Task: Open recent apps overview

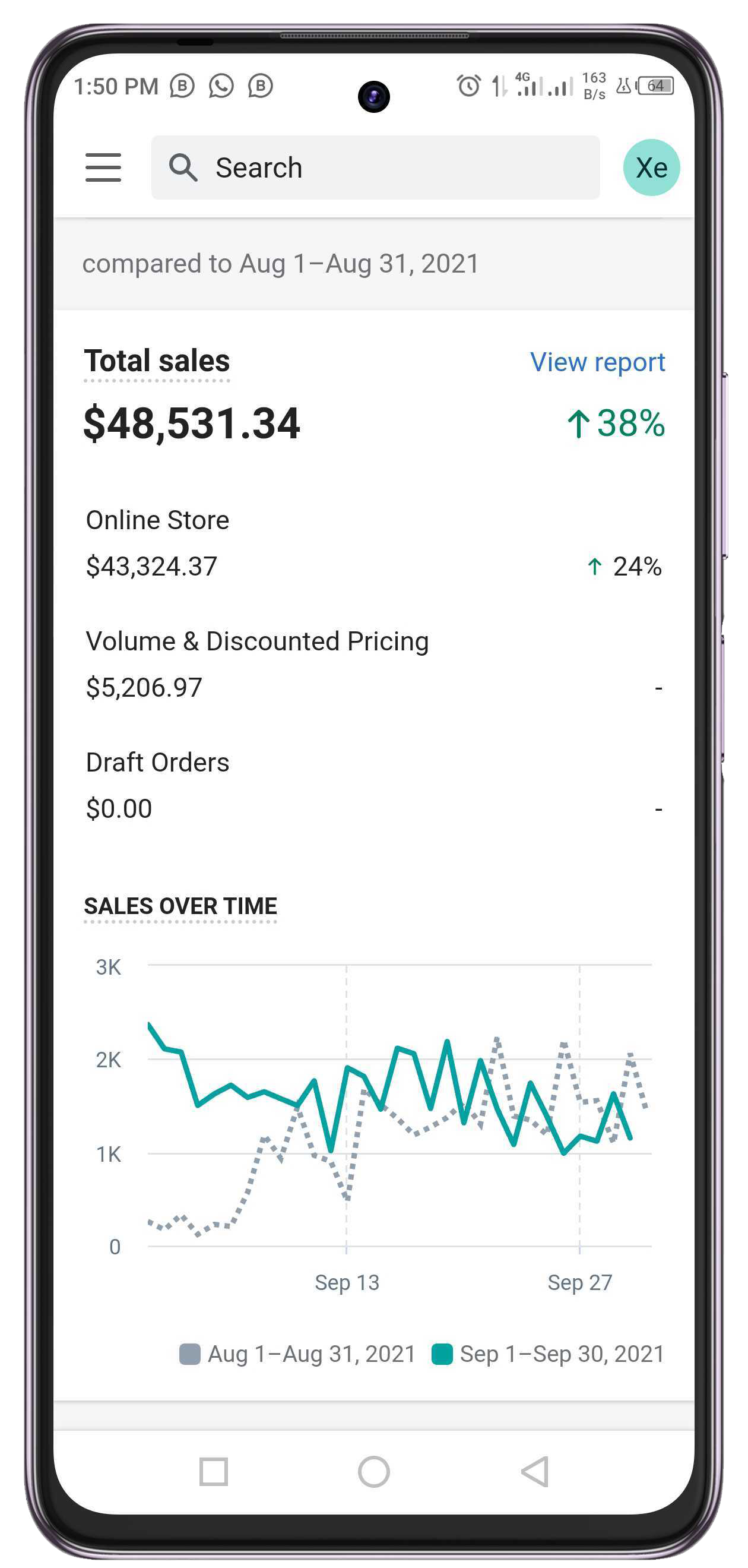Action: pos(213,1472)
